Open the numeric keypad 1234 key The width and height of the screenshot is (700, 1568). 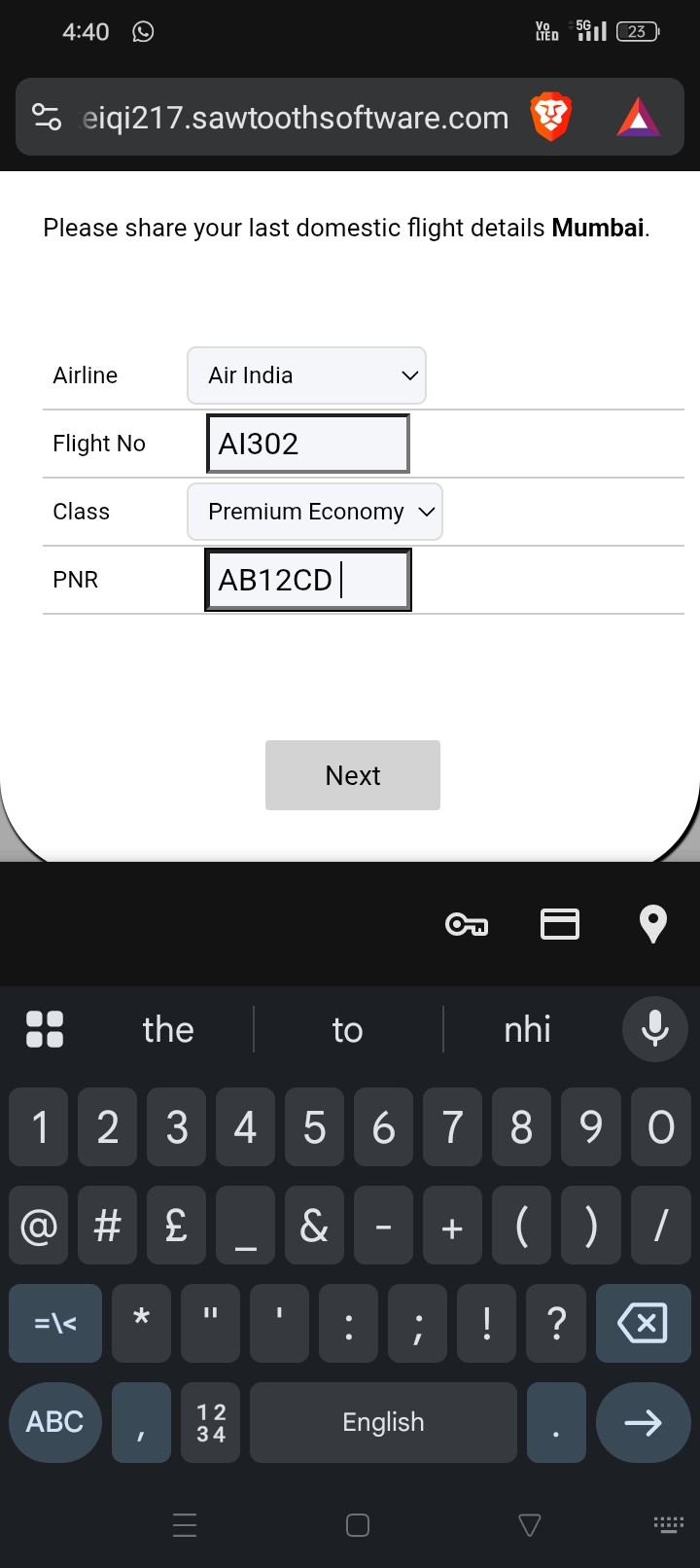[x=211, y=1422]
